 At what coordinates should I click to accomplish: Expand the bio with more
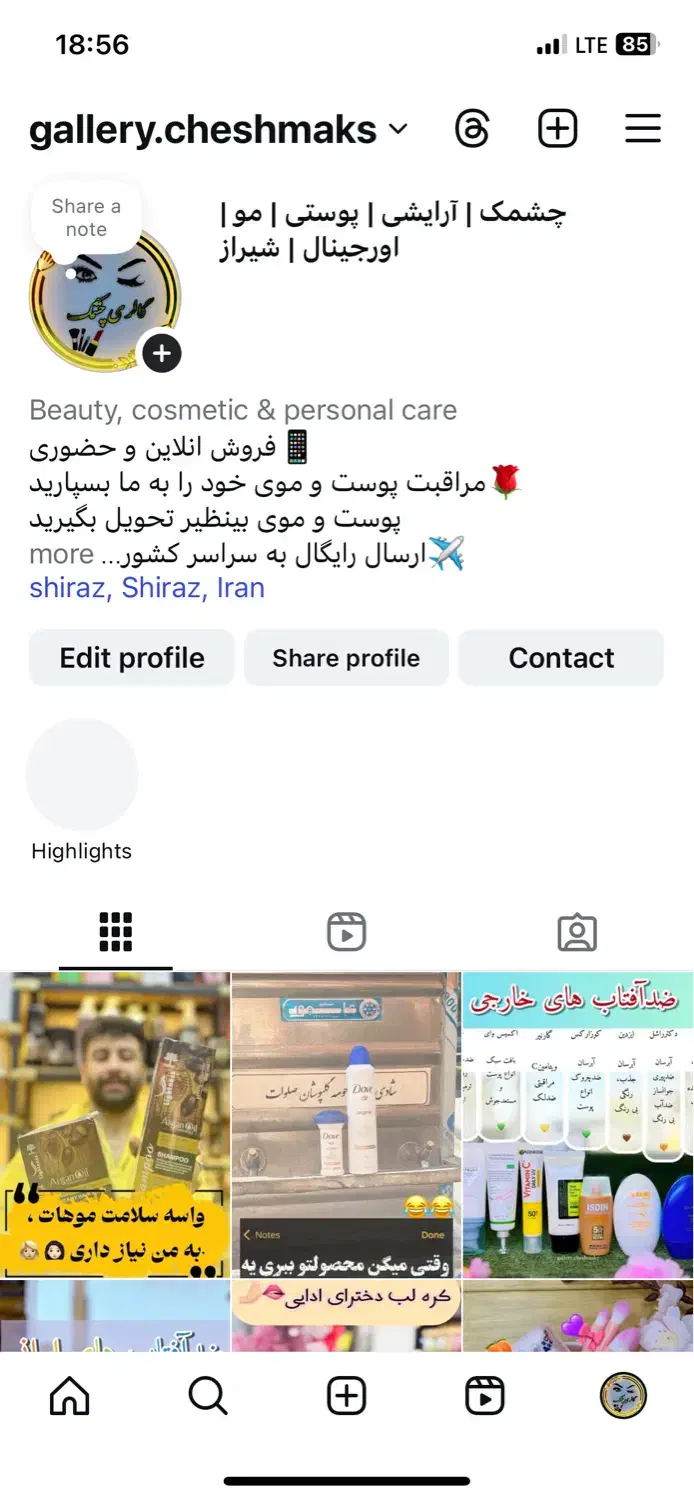62,554
